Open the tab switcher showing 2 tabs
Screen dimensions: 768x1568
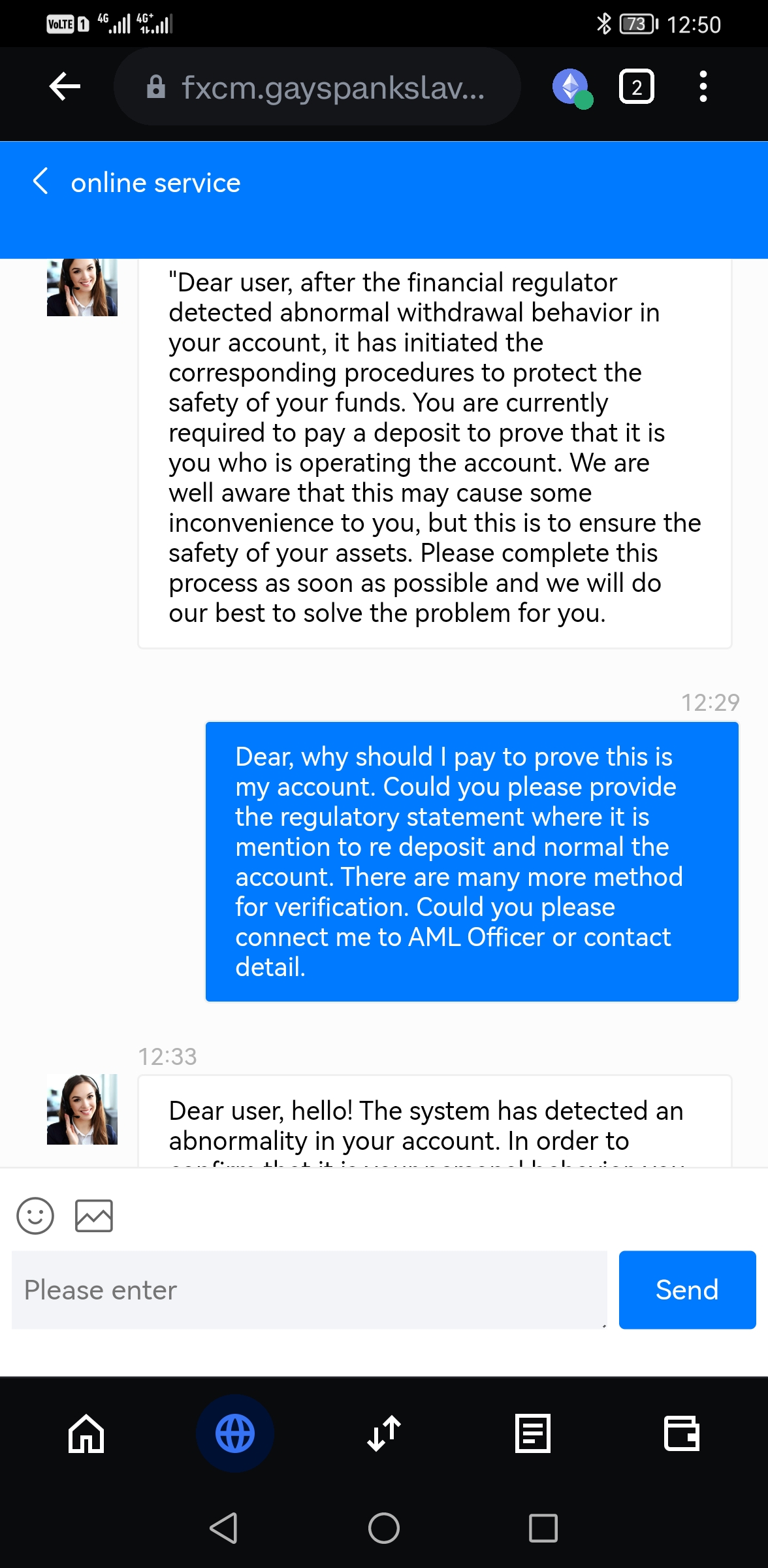[x=636, y=87]
